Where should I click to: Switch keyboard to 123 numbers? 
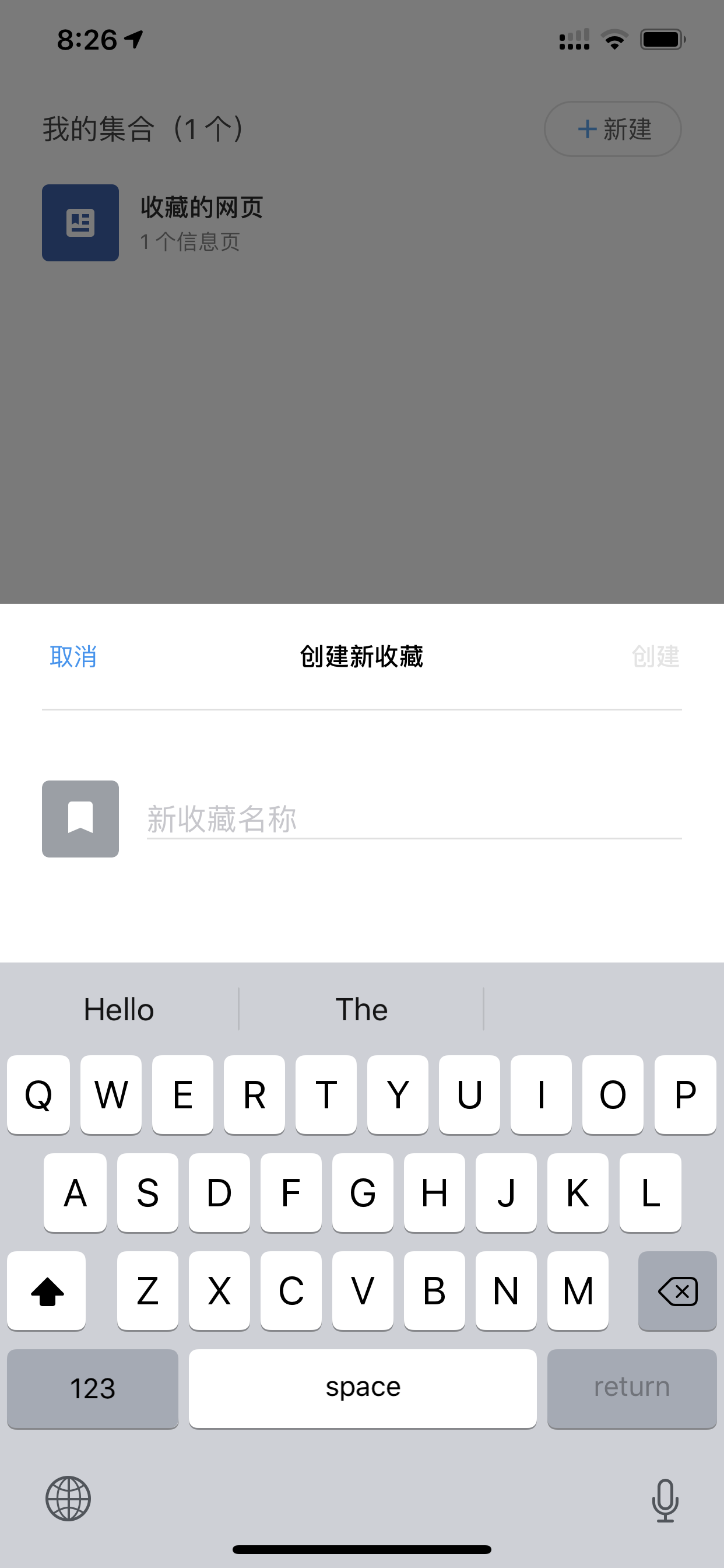(x=93, y=1388)
